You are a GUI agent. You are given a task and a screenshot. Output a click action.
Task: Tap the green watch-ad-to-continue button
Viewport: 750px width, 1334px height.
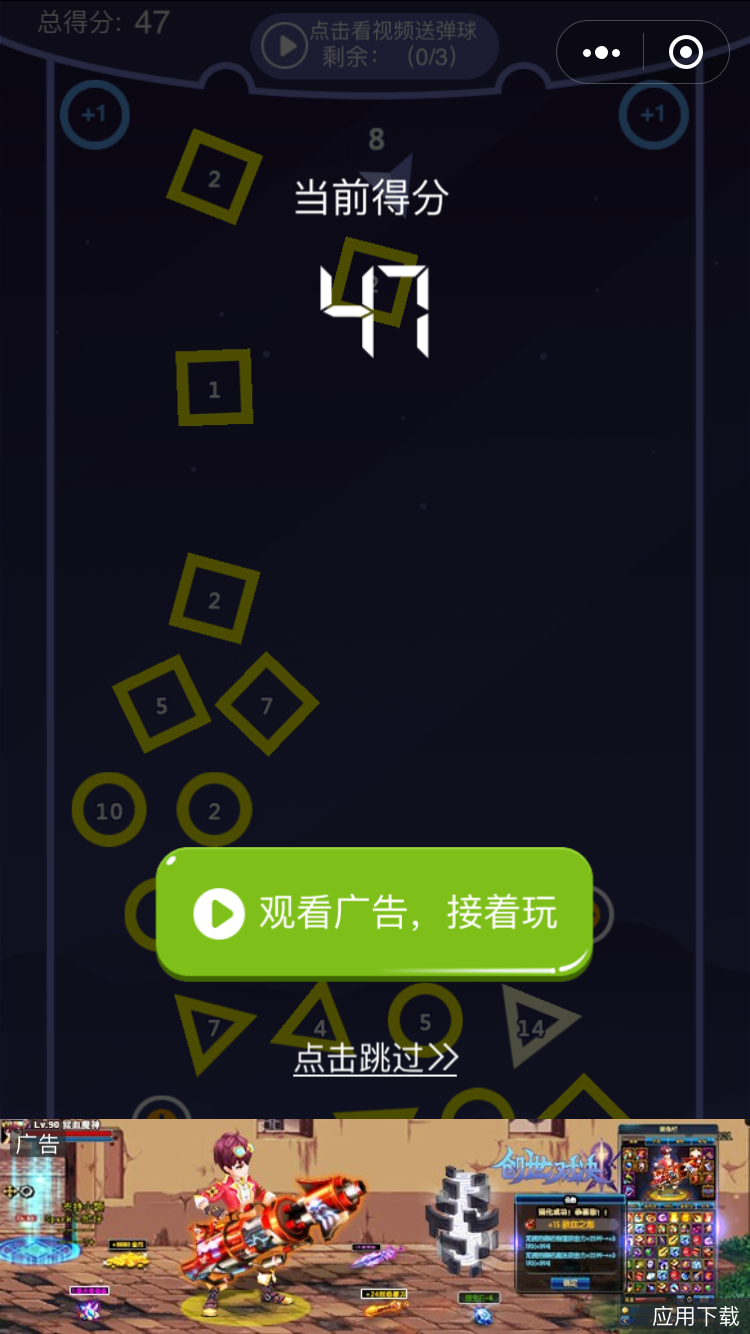[374, 912]
